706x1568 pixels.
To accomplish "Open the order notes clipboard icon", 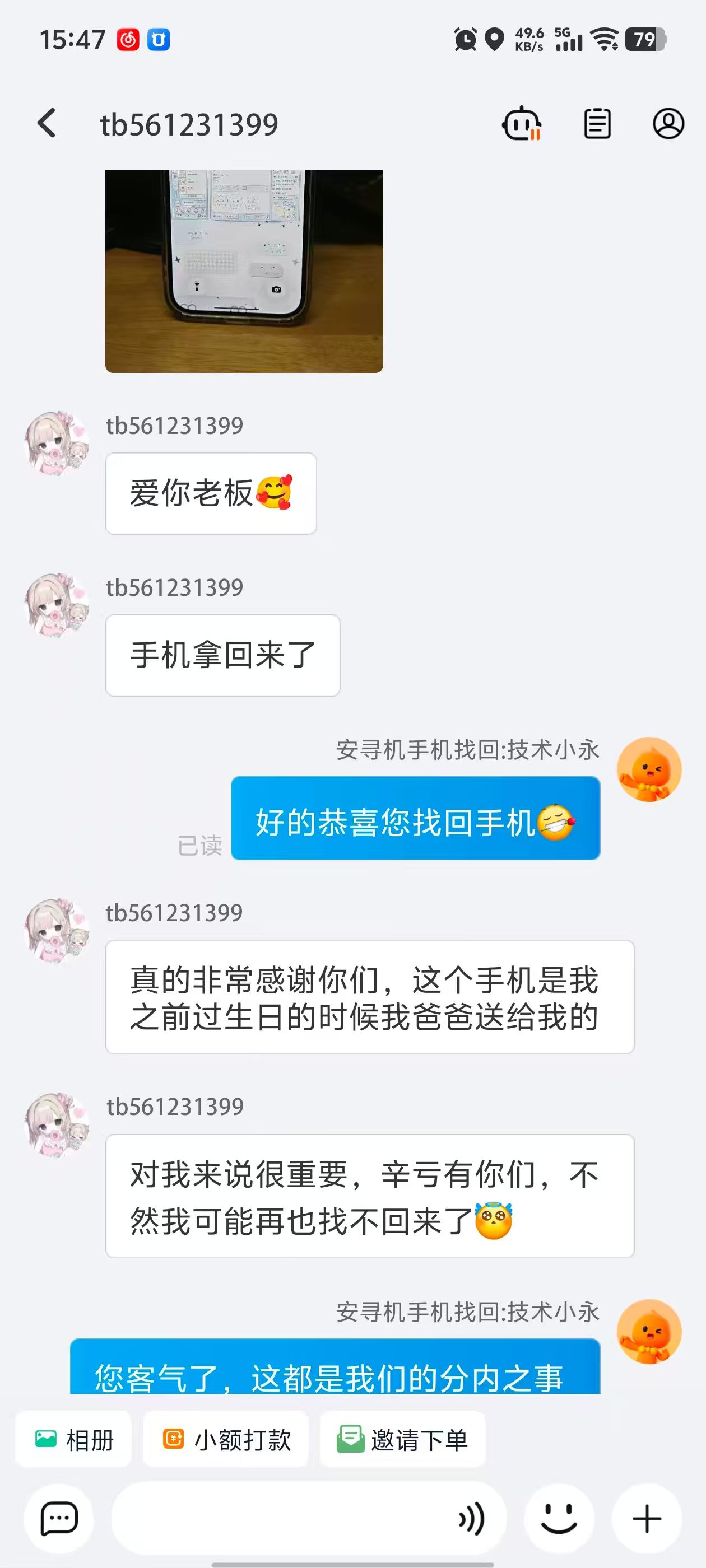I will click(x=597, y=124).
